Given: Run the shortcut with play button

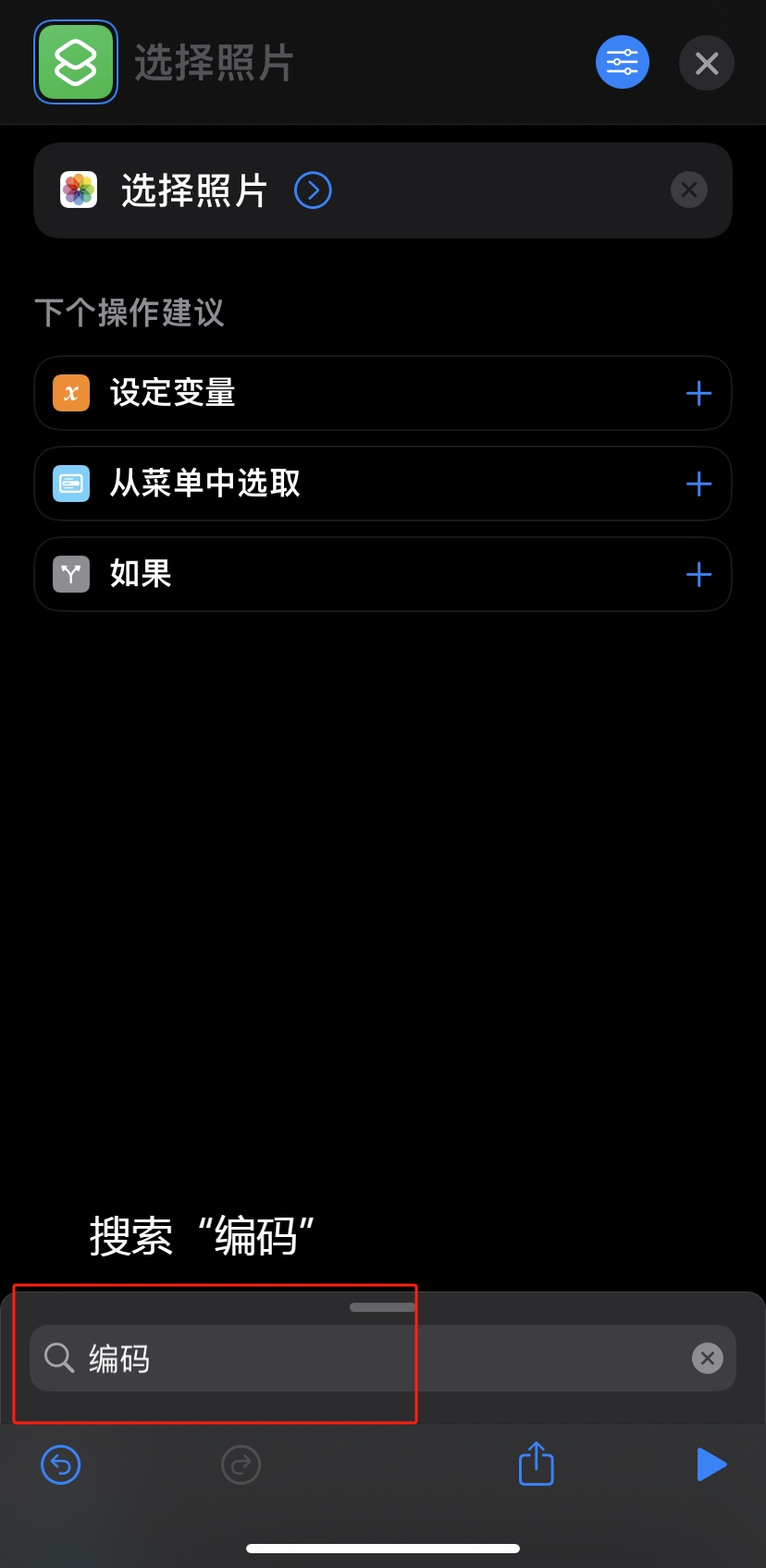Looking at the screenshot, I should (x=710, y=1464).
